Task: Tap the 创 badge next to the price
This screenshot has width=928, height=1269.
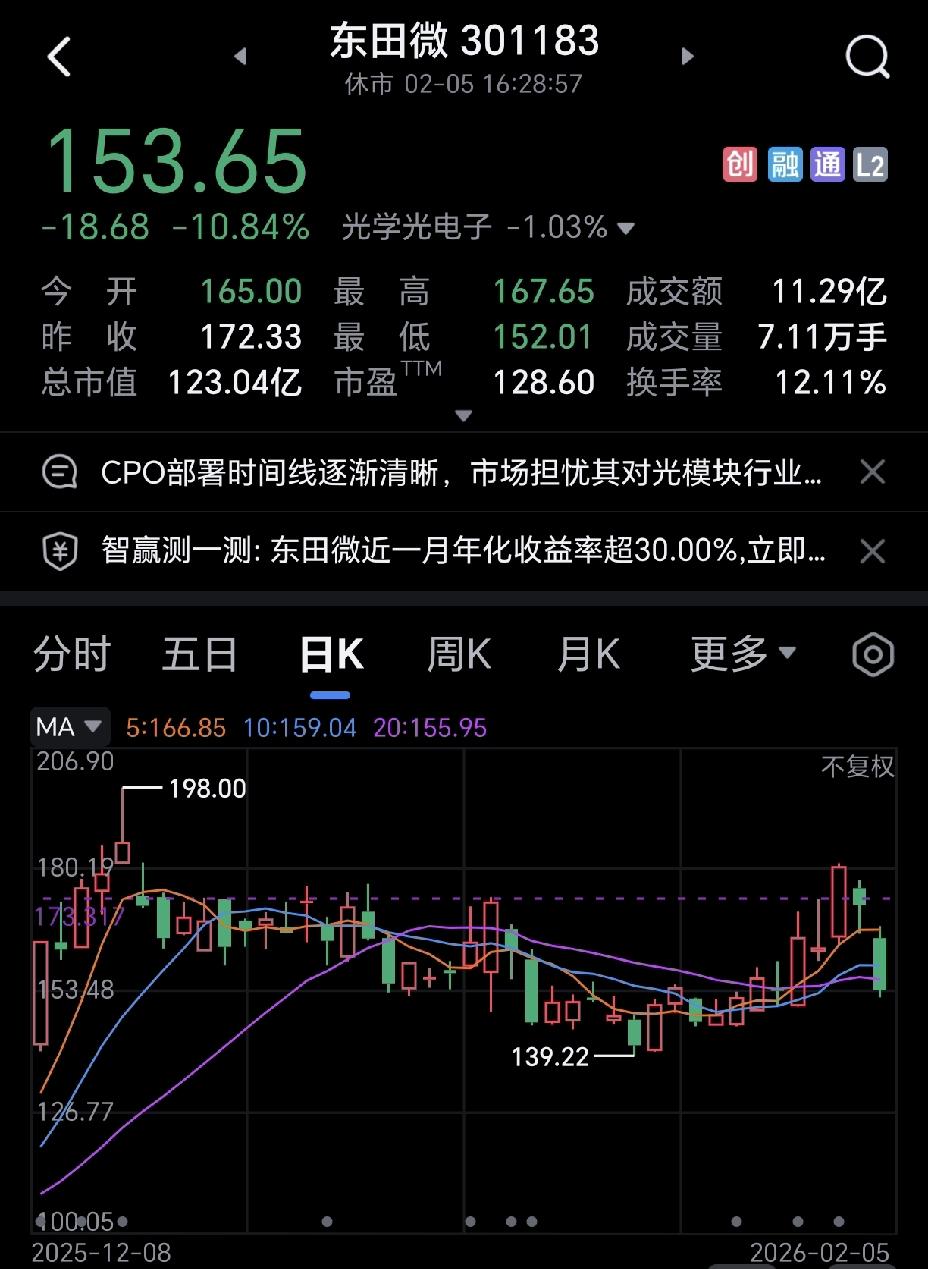Action: point(739,163)
